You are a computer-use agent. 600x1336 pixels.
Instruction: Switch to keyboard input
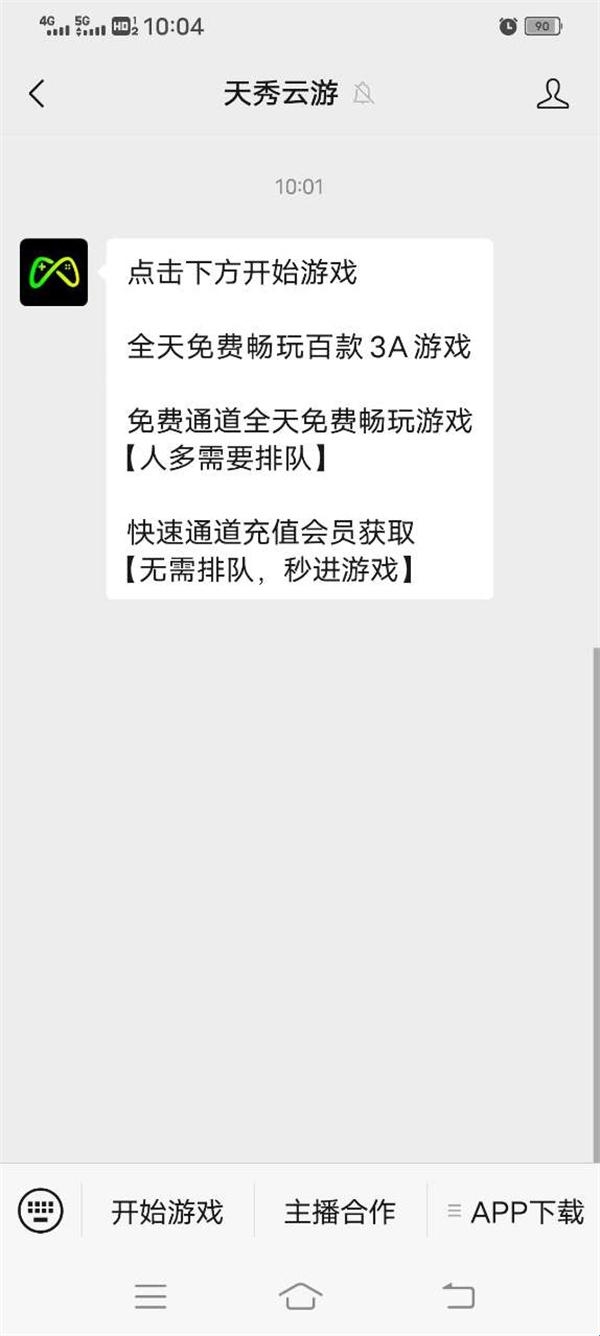click(x=41, y=1212)
